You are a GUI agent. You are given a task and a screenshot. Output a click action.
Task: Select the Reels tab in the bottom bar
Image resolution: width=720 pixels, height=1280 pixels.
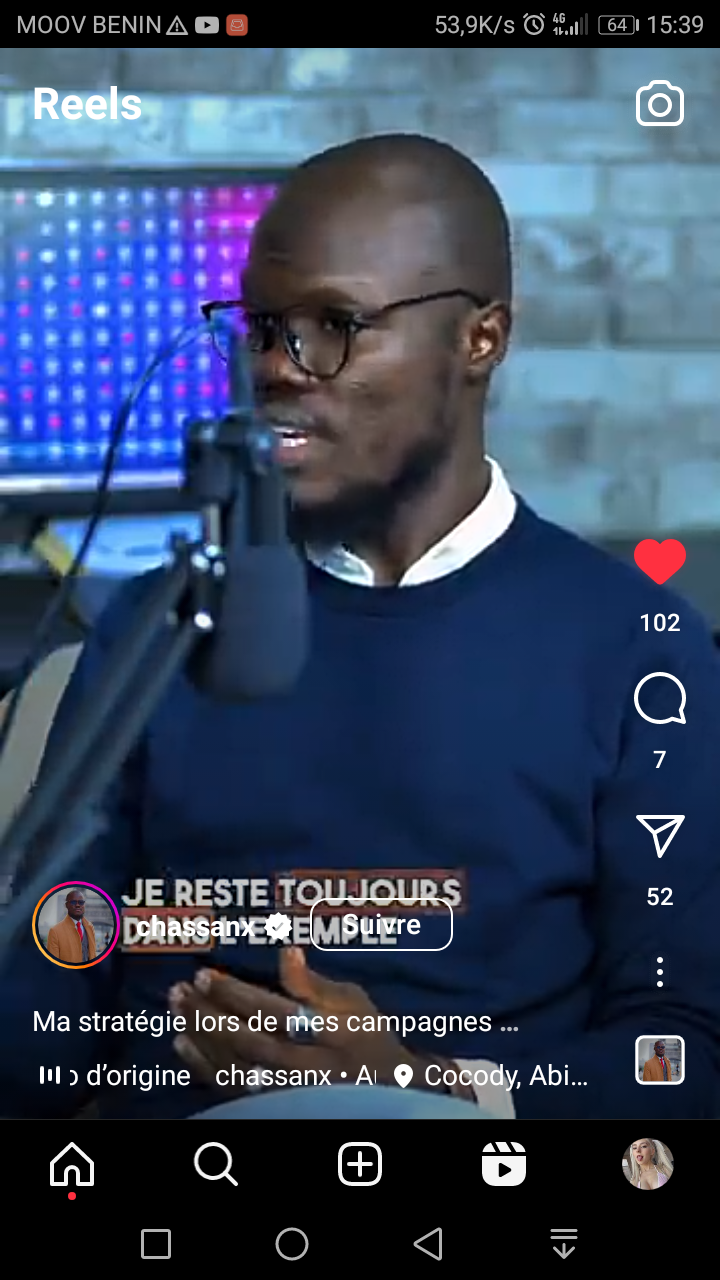[x=504, y=1165]
